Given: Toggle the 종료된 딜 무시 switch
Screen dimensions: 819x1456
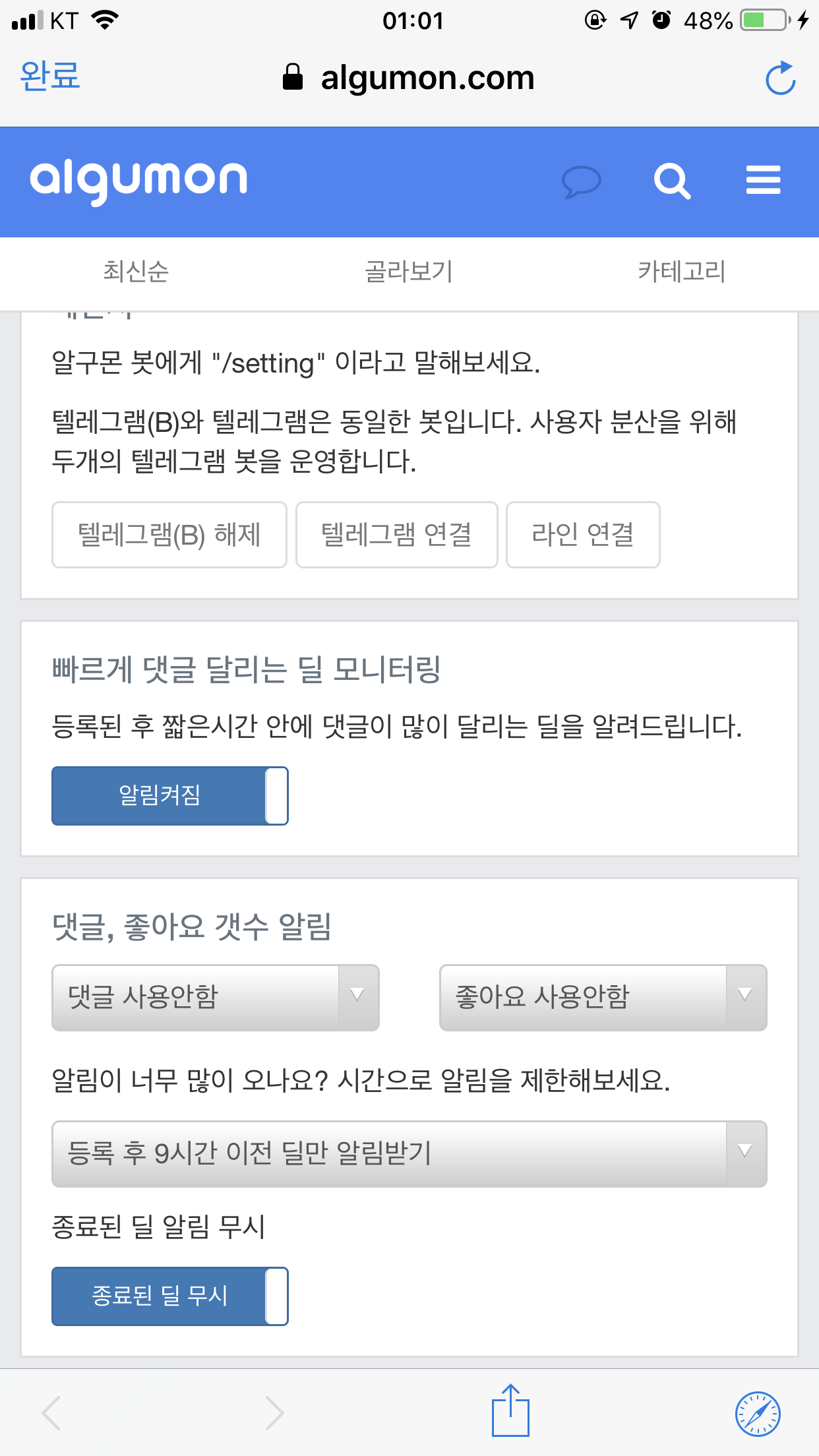Looking at the screenshot, I should point(170,1296).
